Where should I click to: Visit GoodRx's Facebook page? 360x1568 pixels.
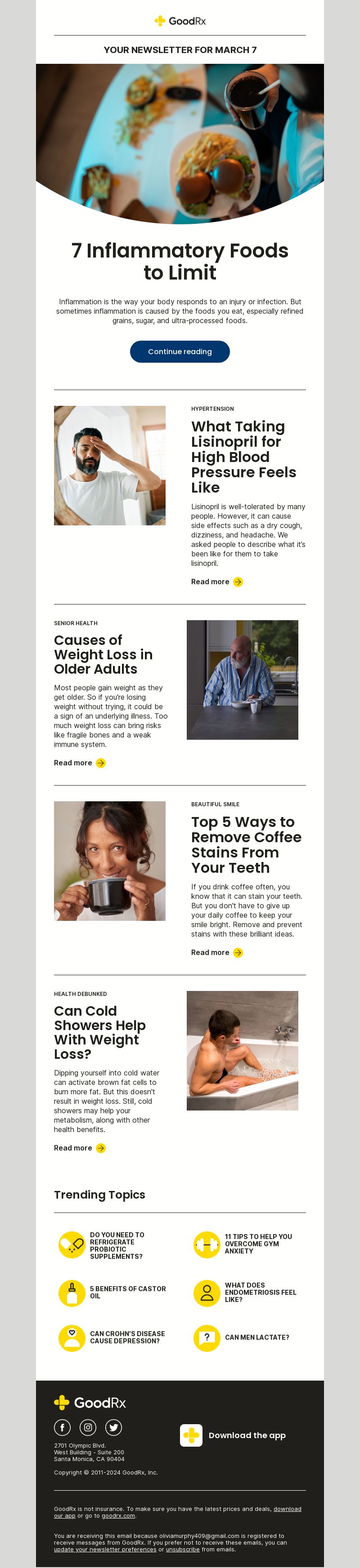tap(62, 1427)
